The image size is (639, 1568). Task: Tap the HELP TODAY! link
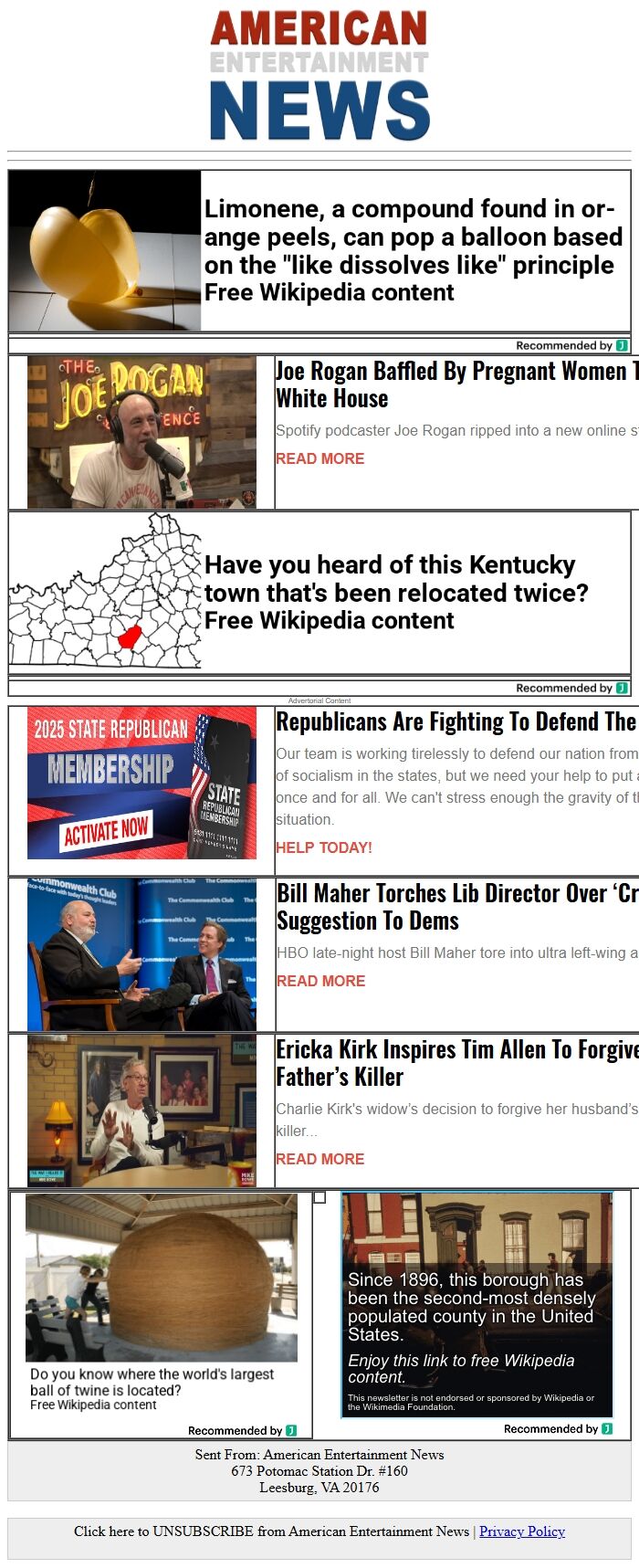[324, 847]
